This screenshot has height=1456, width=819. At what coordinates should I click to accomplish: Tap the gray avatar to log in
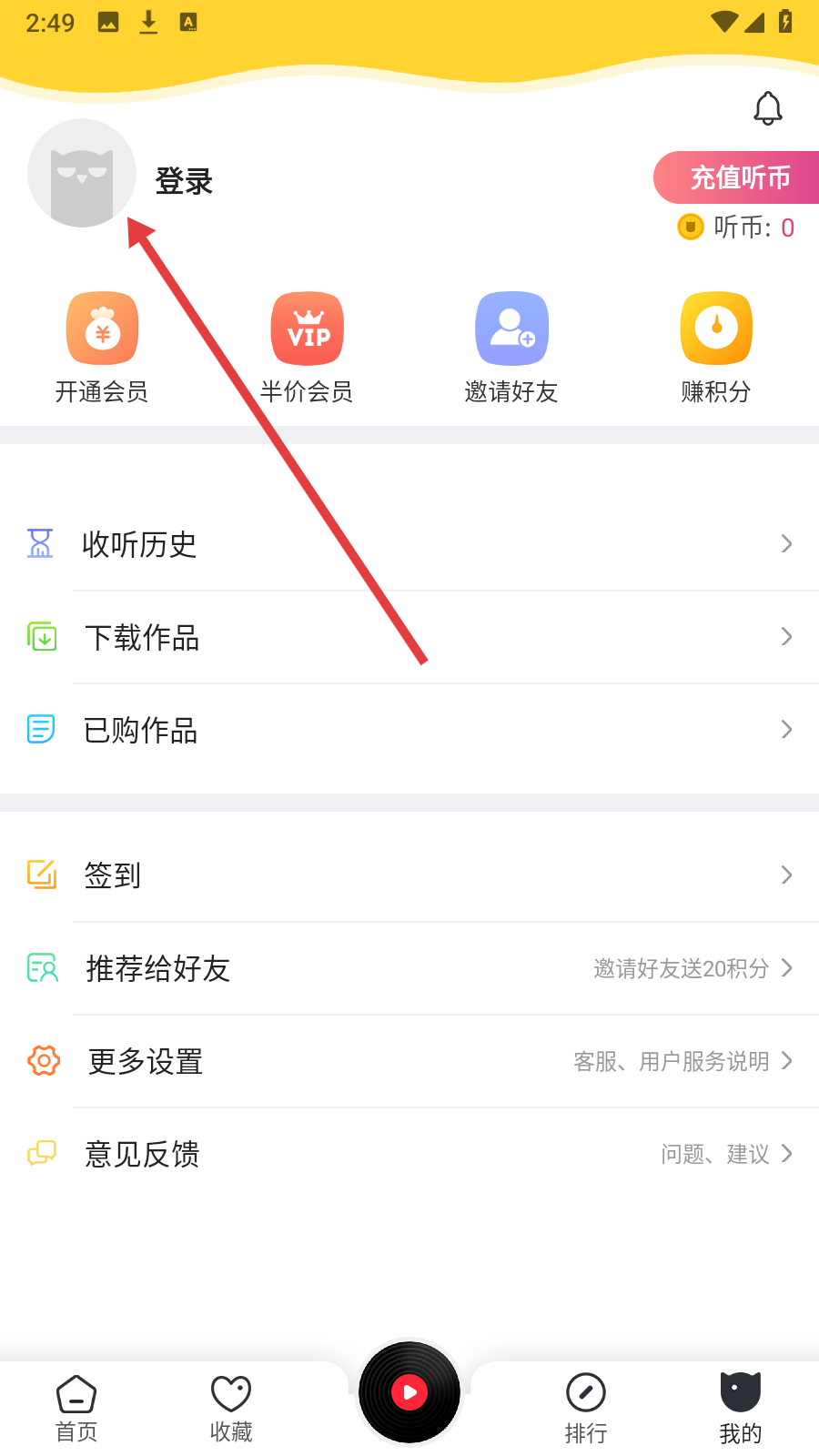click(82, 173)
